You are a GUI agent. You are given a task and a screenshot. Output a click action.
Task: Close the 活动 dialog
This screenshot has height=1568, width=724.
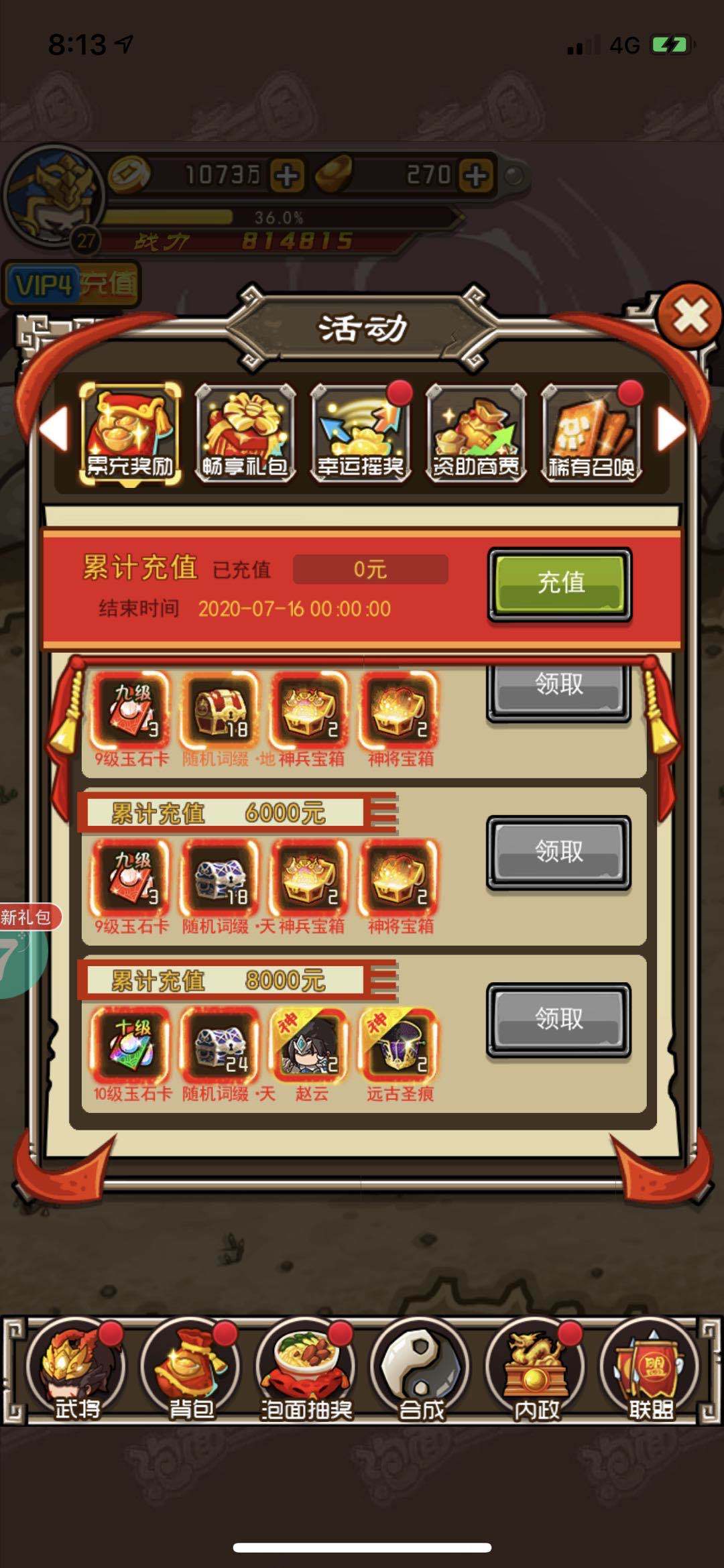(690, 315)
